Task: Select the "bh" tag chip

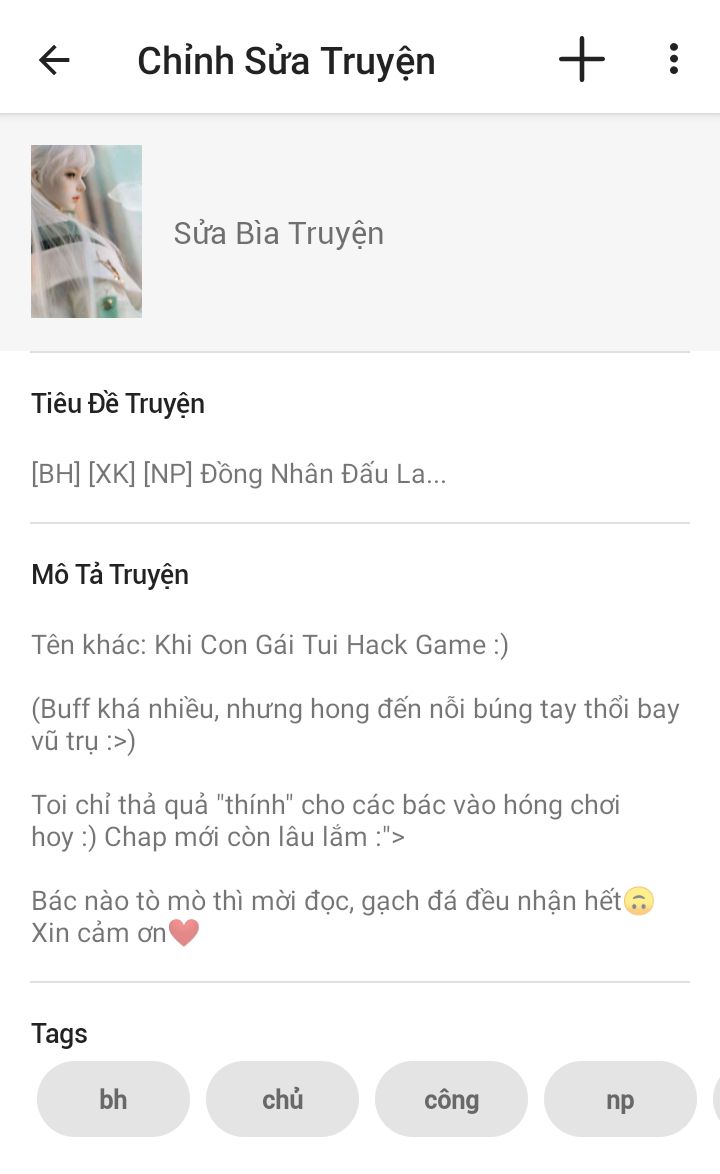Action: (x=113, y=1099)
